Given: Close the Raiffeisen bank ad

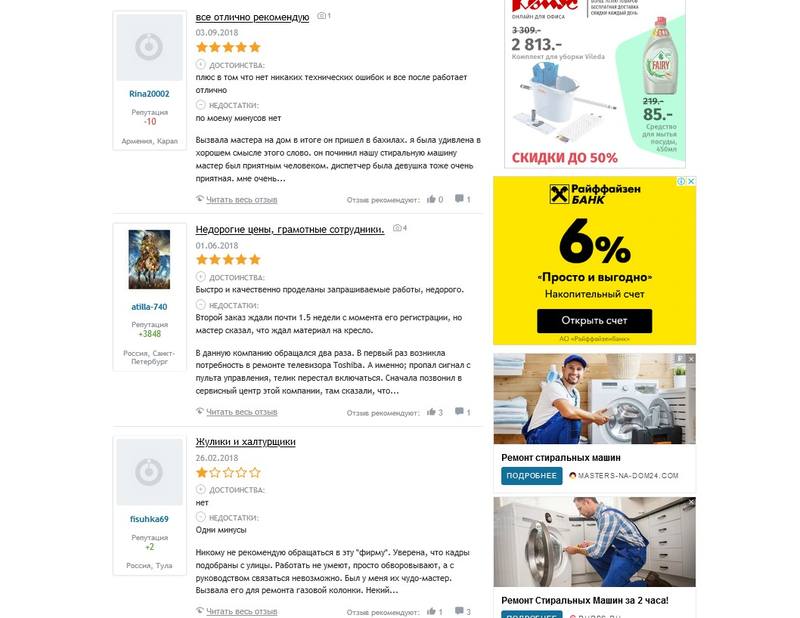Looking at the screenshot, I should (x=690, y=182).
